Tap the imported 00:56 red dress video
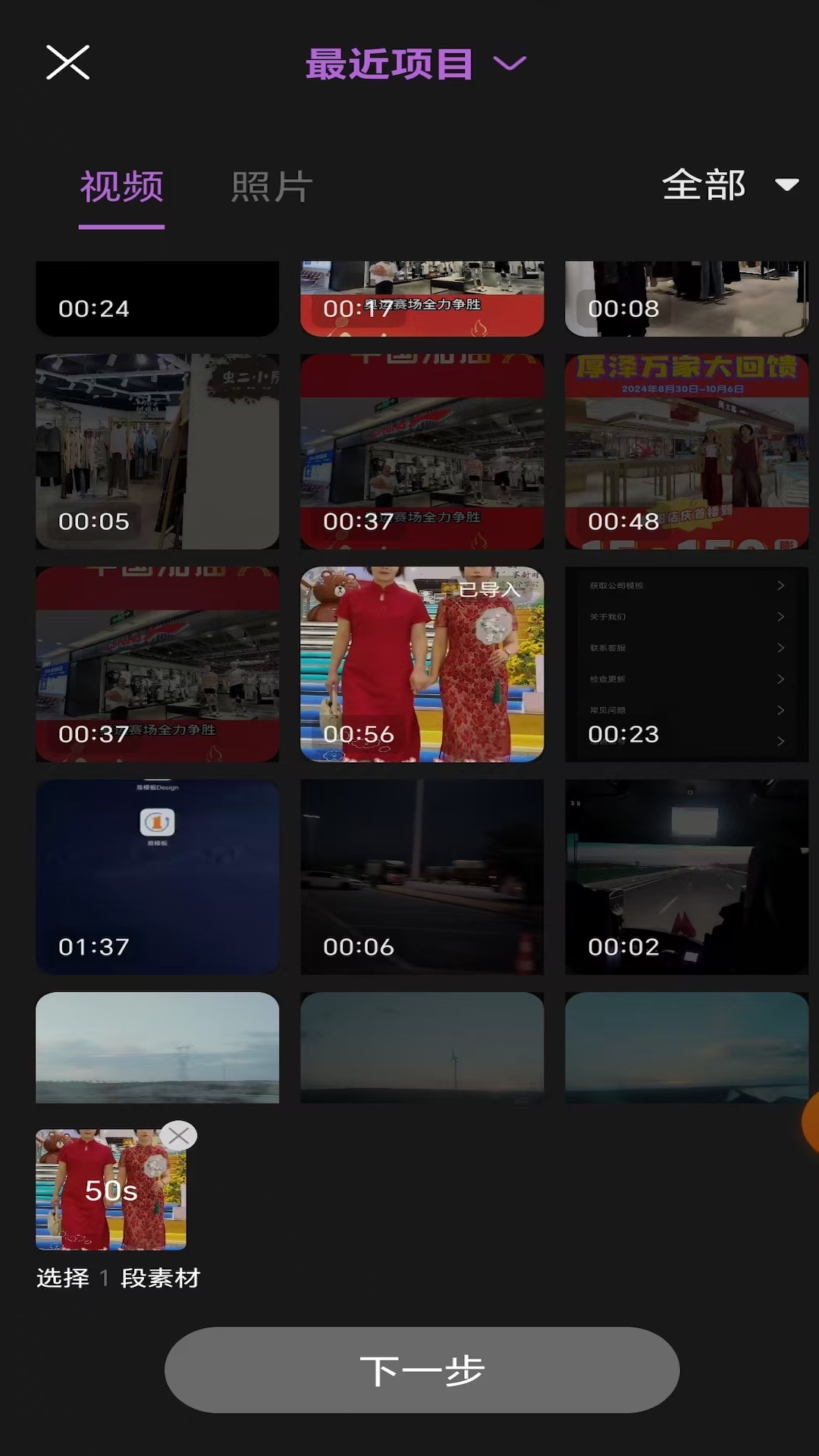 click(422, 664)
